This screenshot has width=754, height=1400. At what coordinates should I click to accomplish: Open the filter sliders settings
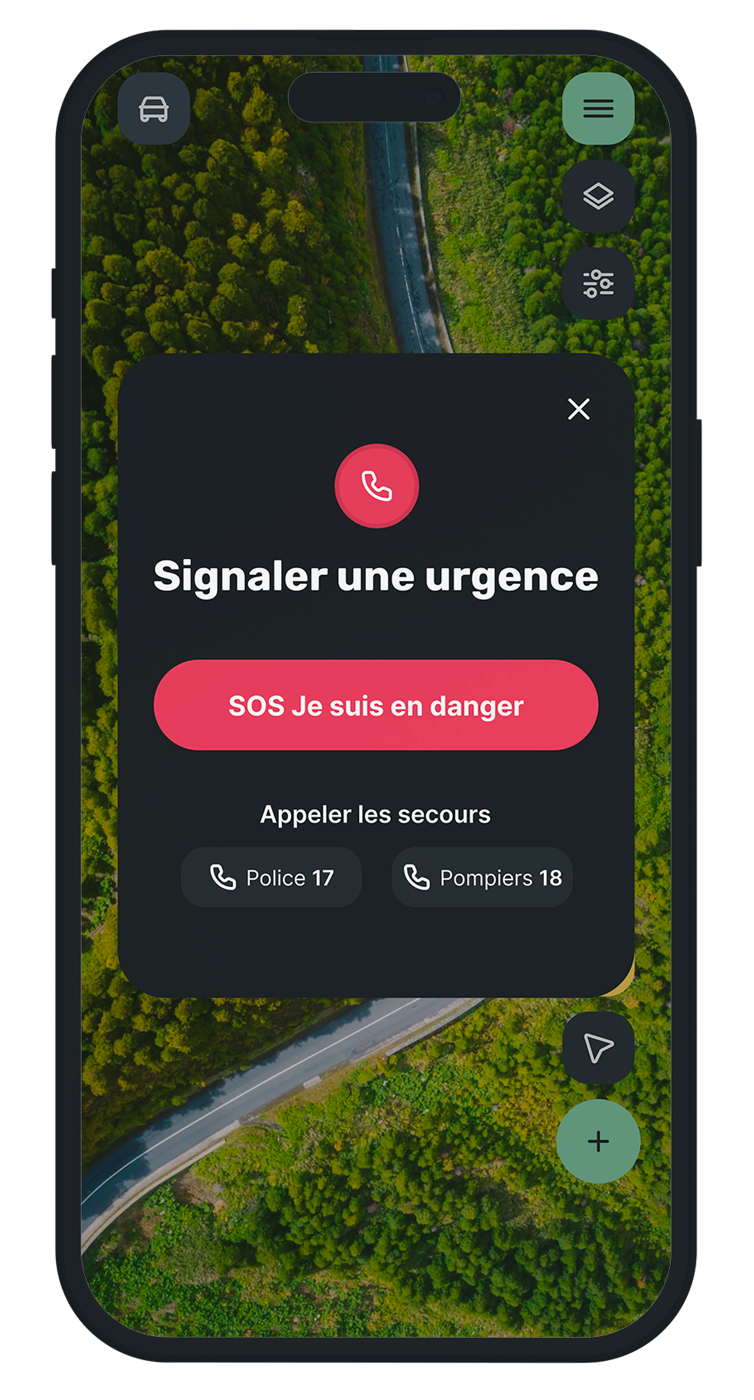pos(598,284)
